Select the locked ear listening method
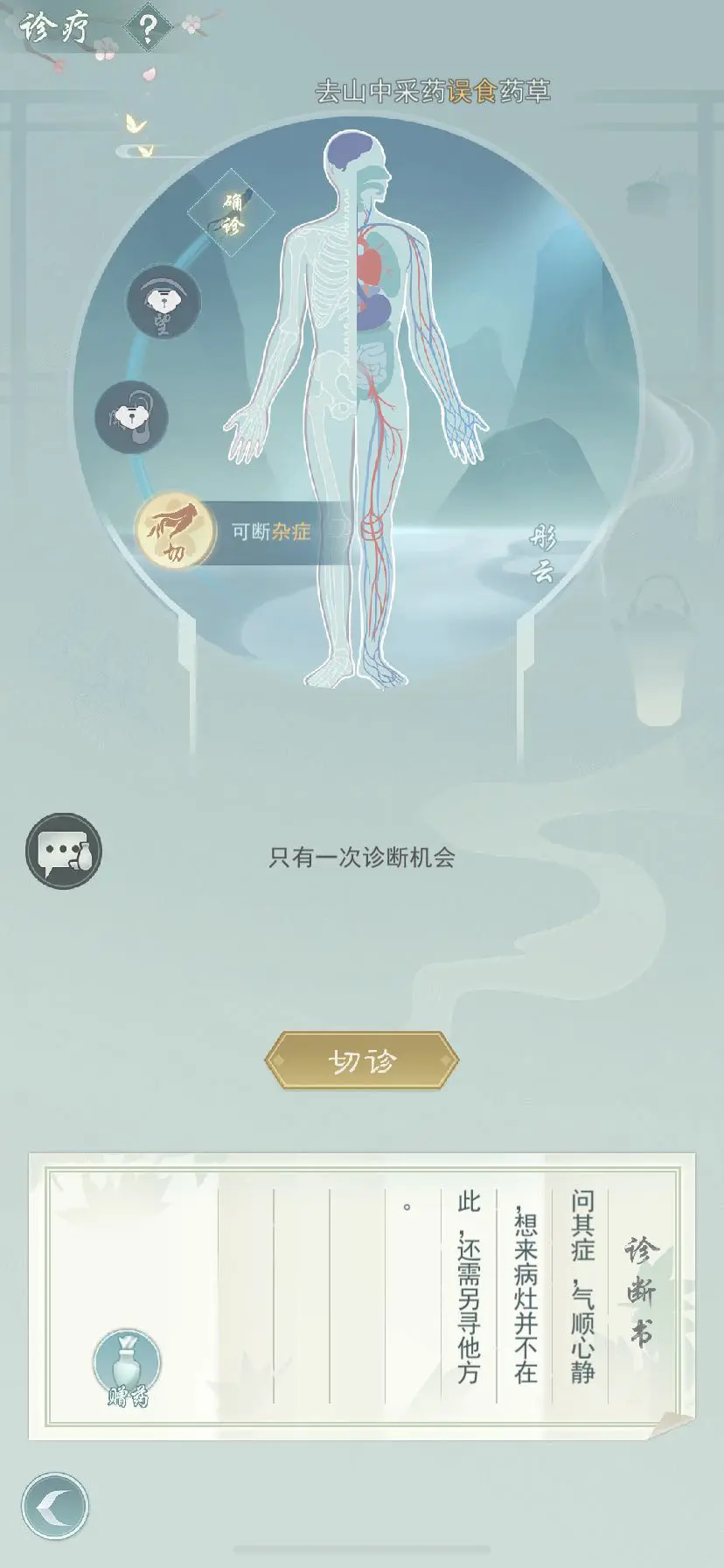The height and width of the screenshot is (1568, 724). click(x=131, y=417)
